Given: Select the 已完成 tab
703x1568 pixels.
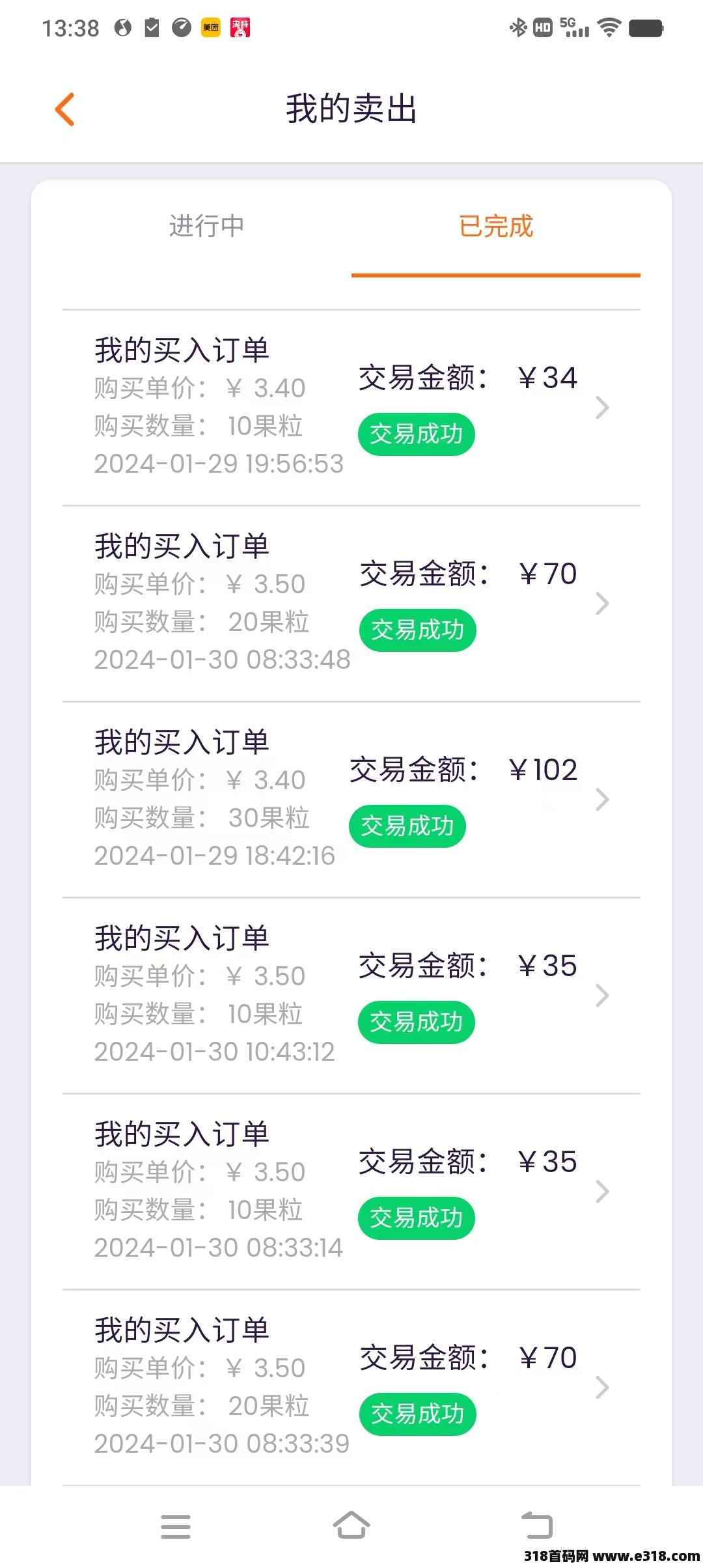Looking at the screenshot, I should pos(496,227).
